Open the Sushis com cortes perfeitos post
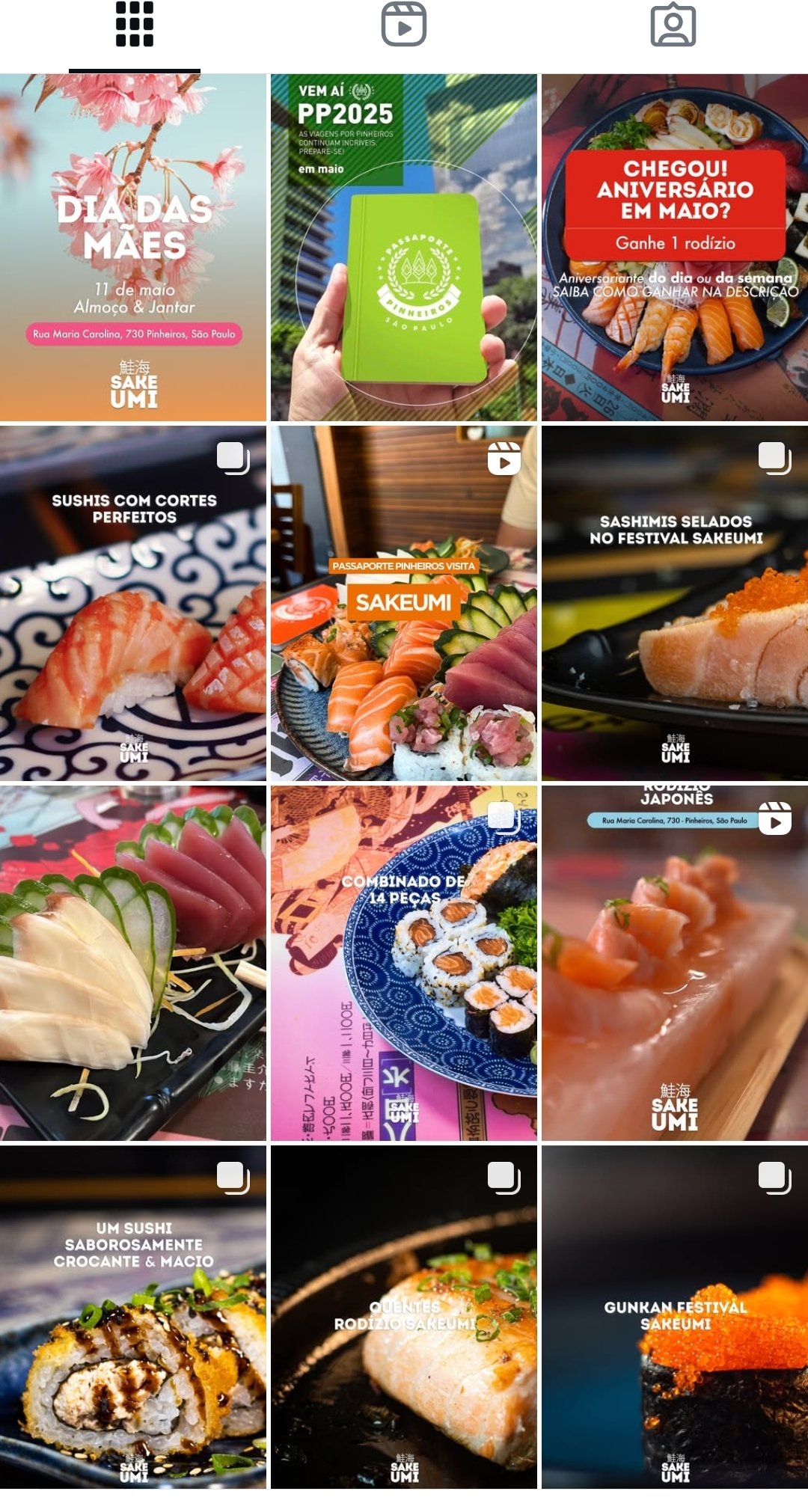The height and width of the screenshot is (1512, 808). click(x=133, y=603)
